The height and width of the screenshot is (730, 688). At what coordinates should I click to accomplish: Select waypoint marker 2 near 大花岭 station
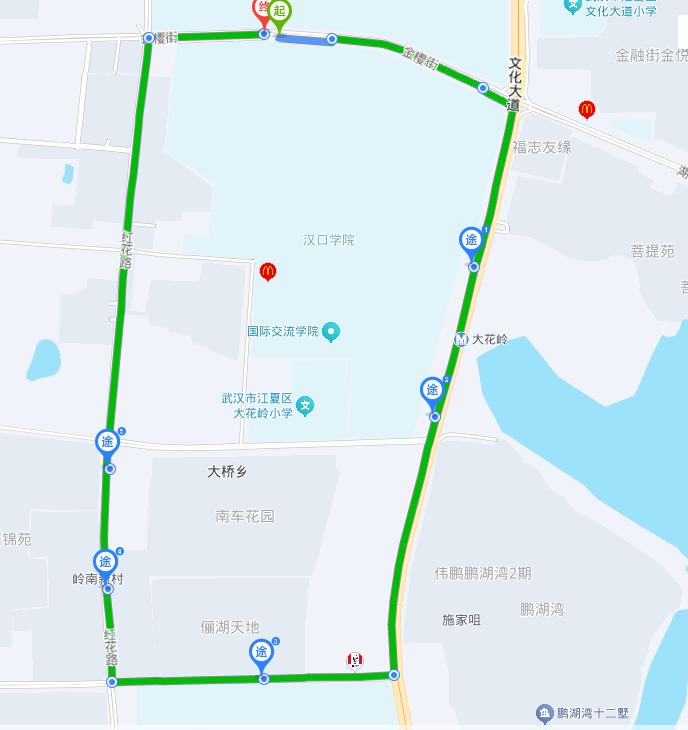(432, 390)
